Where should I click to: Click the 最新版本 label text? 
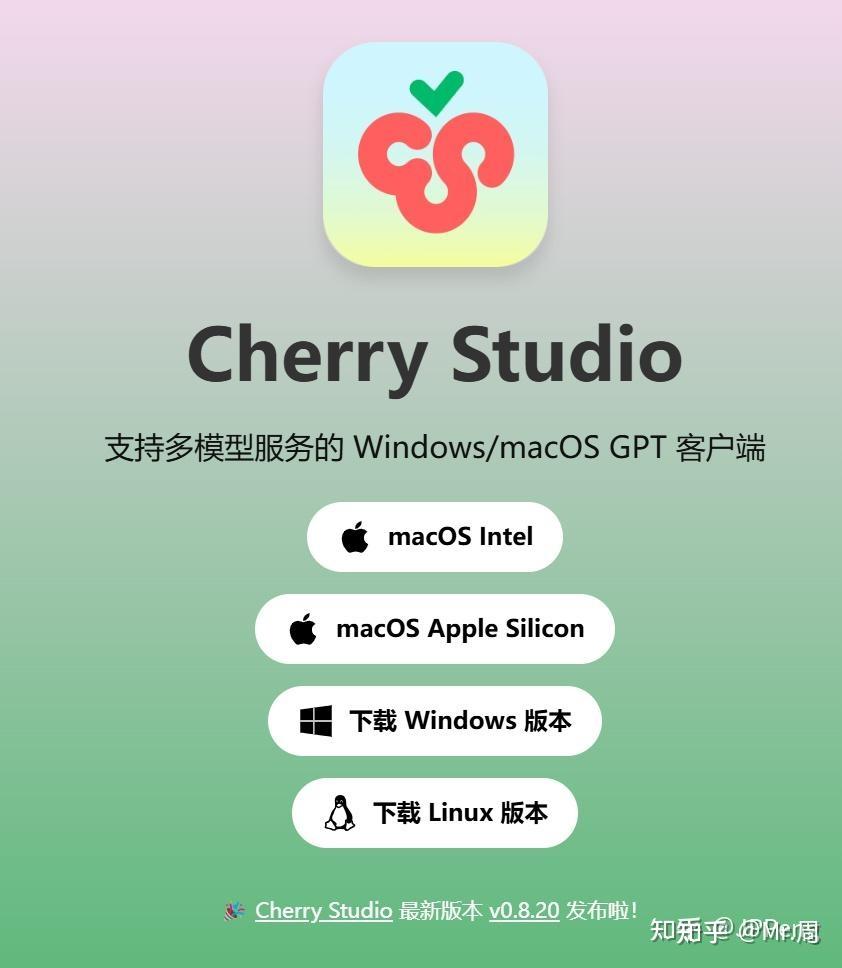pyautogui.click(x=441, y=910)
